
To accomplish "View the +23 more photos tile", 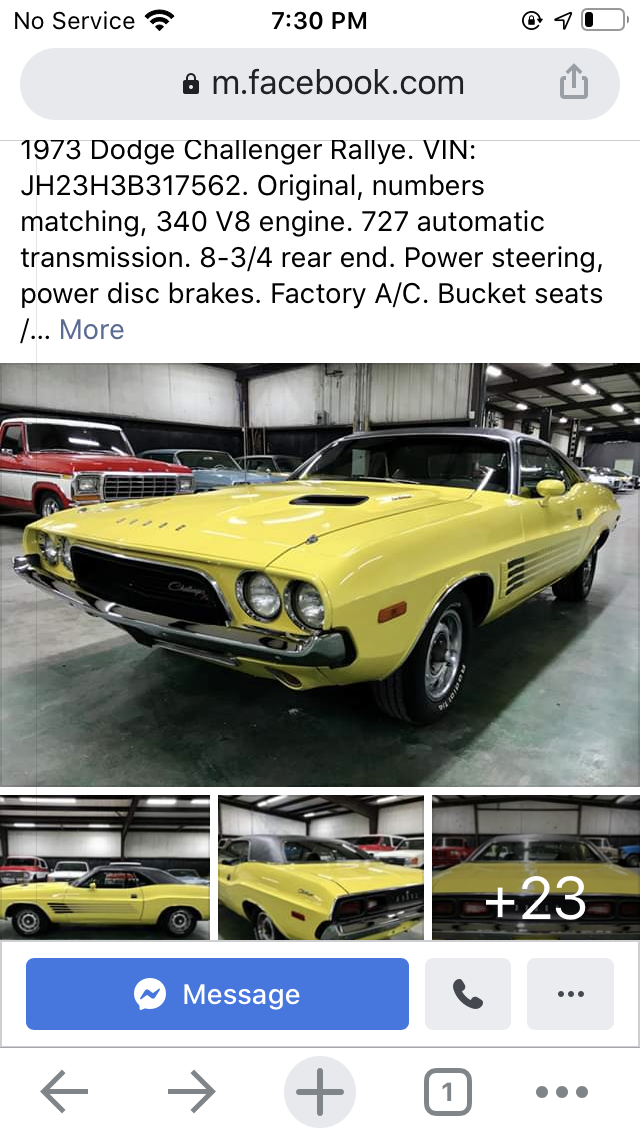I will [x=535, y=868].
